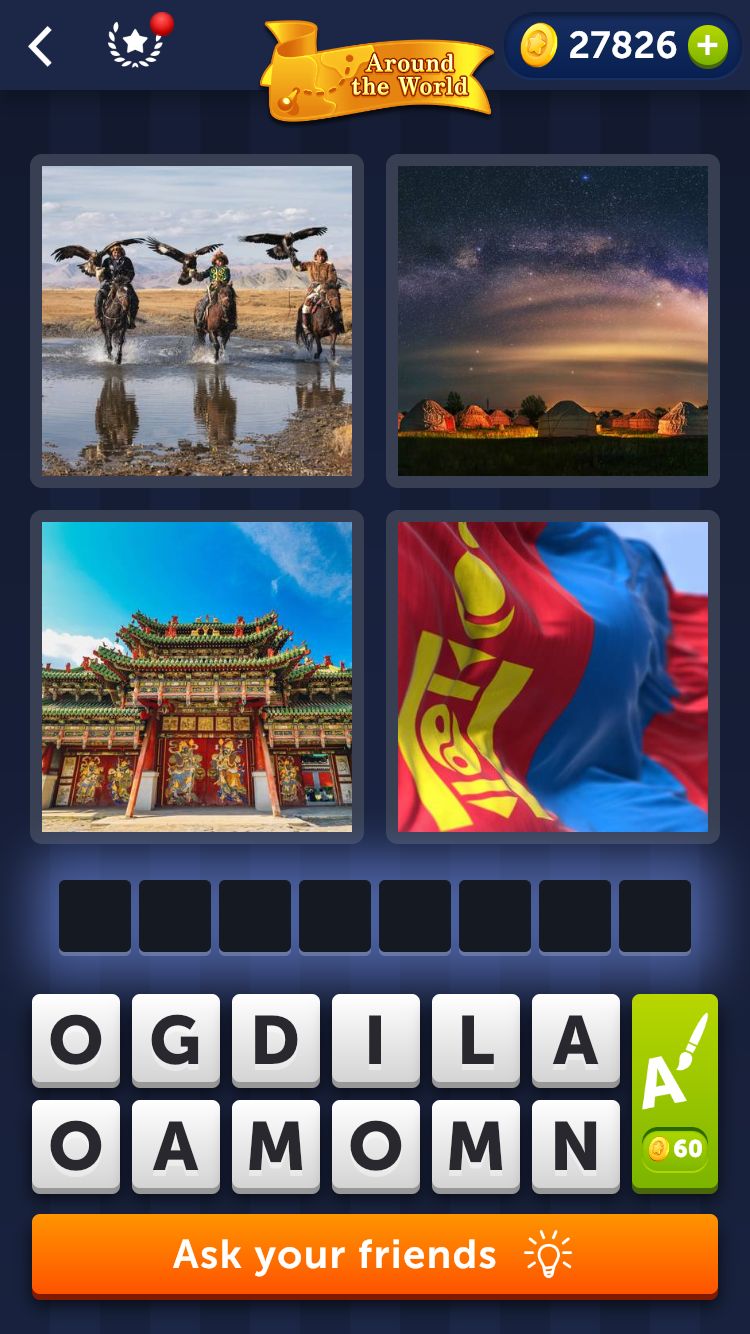Tap Ask your friends
Screen dimensions: 750x1334
tap(375, 1255)
